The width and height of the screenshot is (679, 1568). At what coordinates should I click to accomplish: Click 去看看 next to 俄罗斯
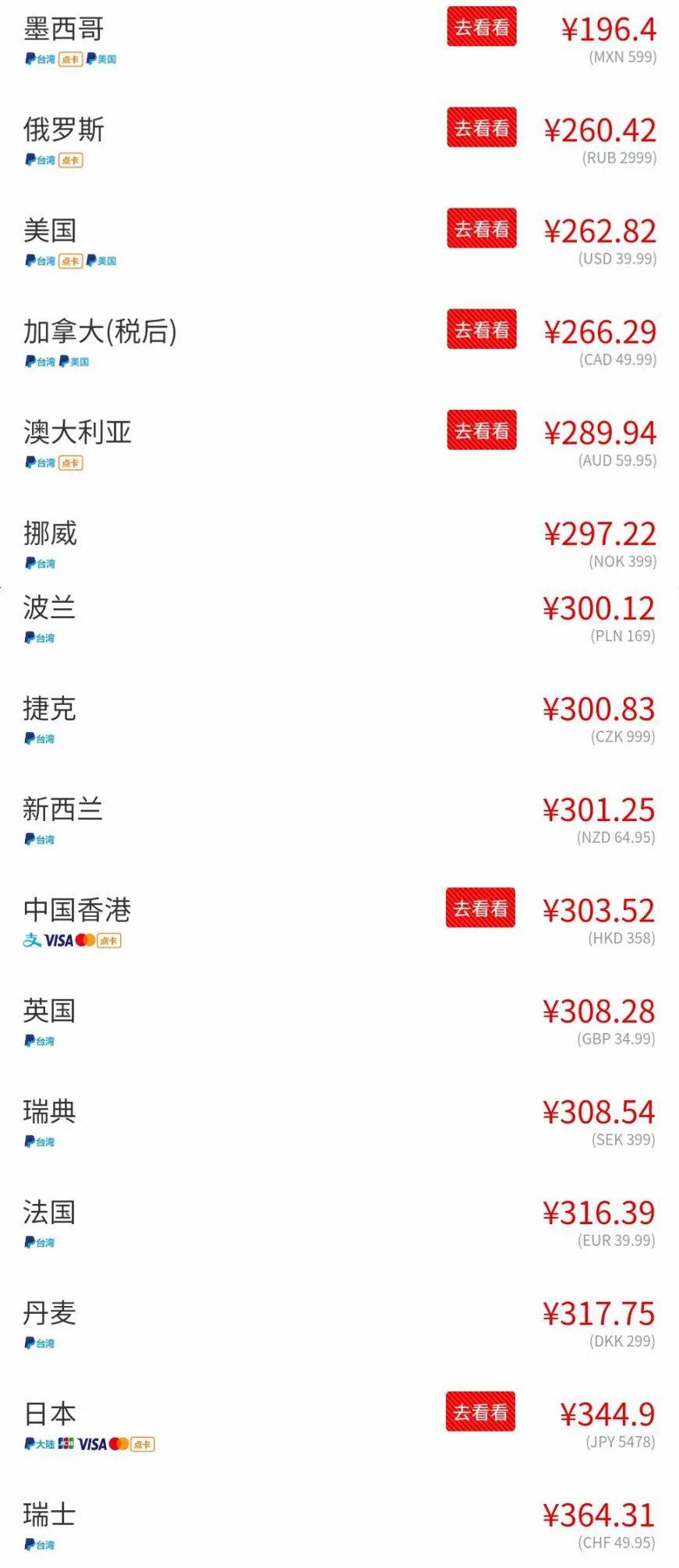click(481, 128)
